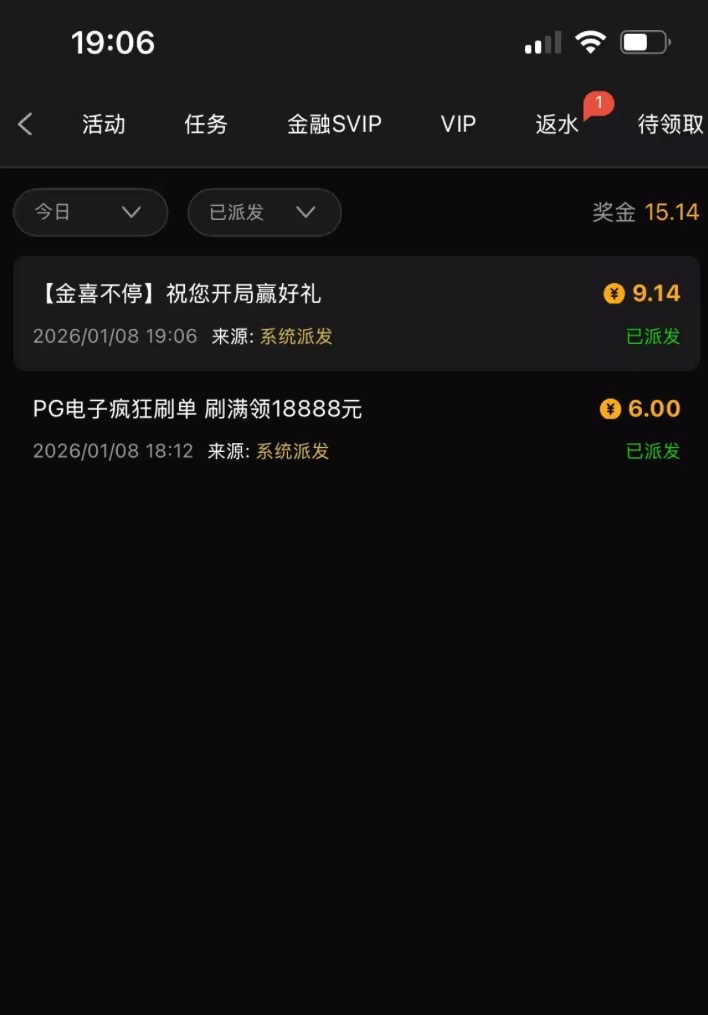Go back with the arrow icon
The height and width of the screenshot is (1015, 708).
[x=26, y=124]
